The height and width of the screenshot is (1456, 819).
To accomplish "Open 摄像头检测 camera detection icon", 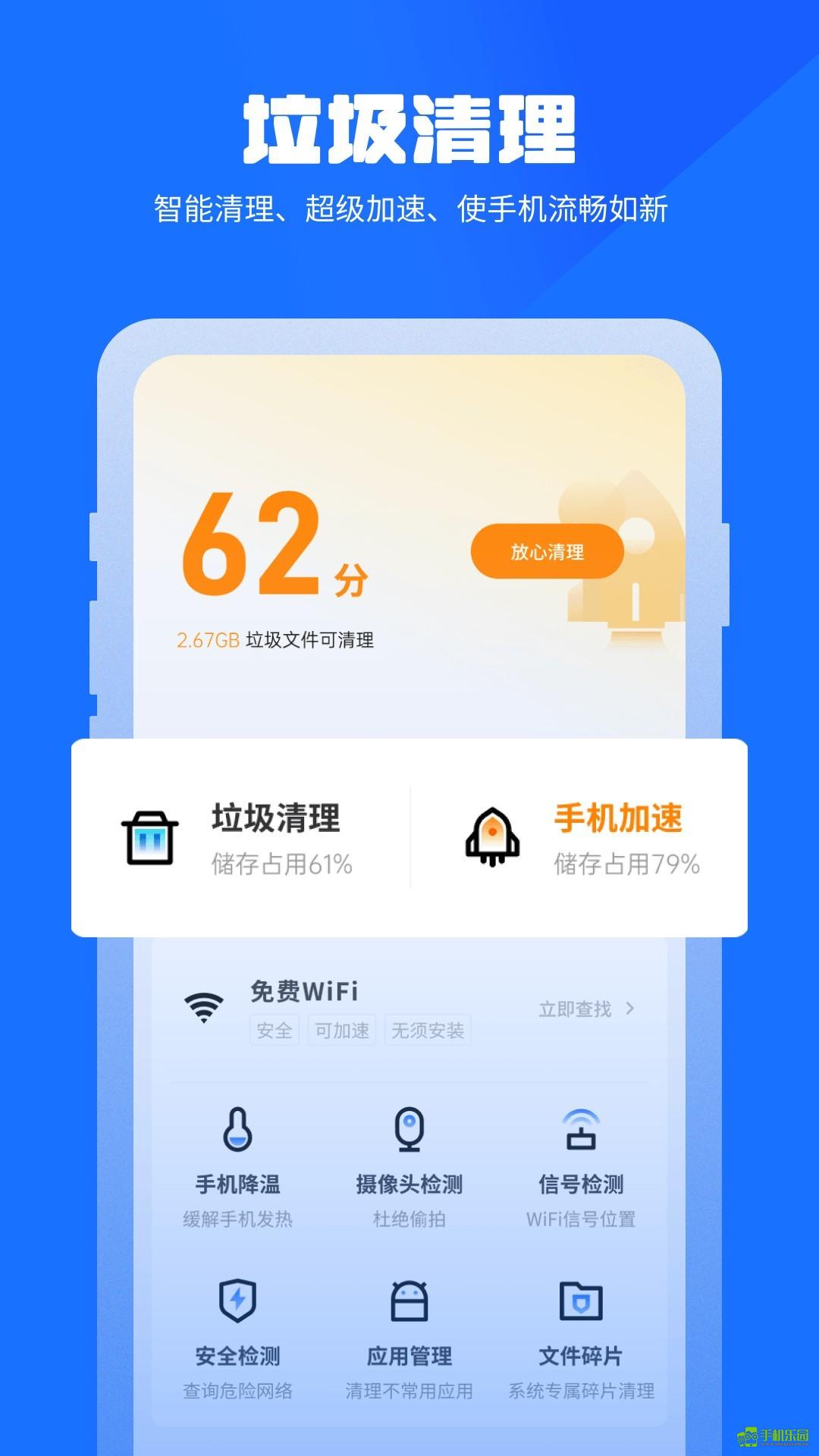I will 409,1130.
